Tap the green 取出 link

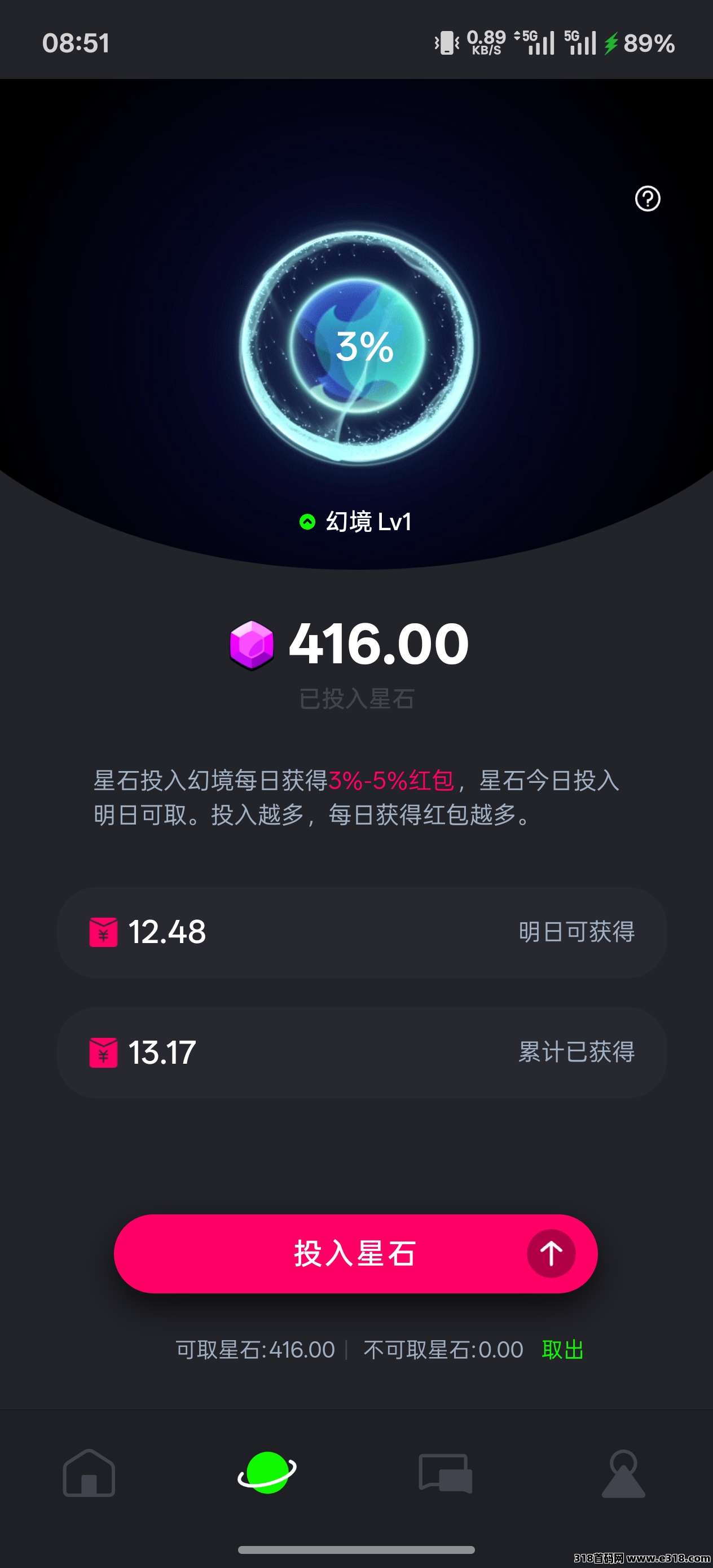point(562,1350)
